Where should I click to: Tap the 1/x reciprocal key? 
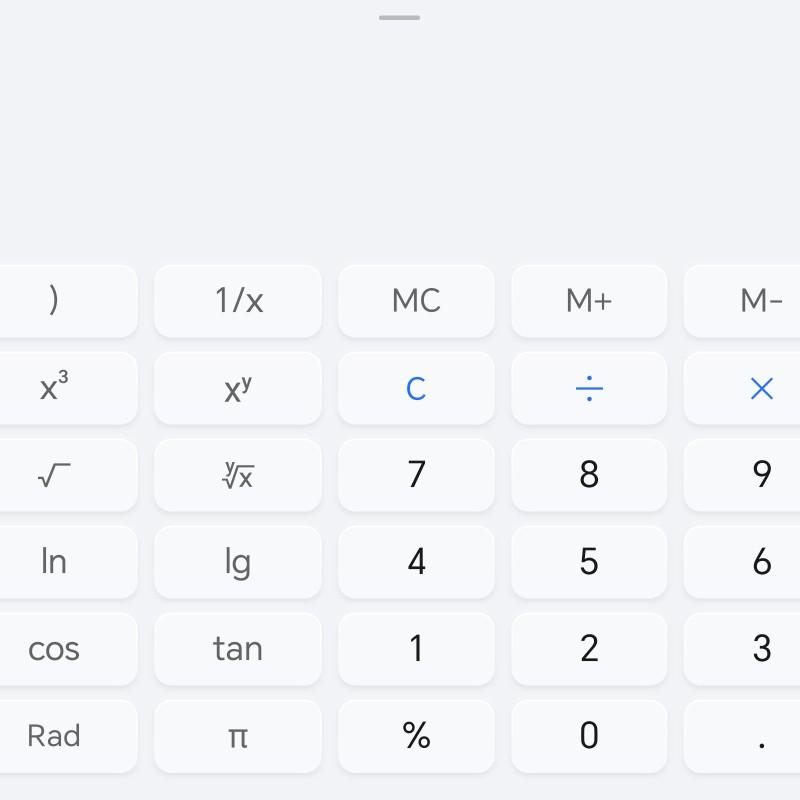click(x=238, y=301)
